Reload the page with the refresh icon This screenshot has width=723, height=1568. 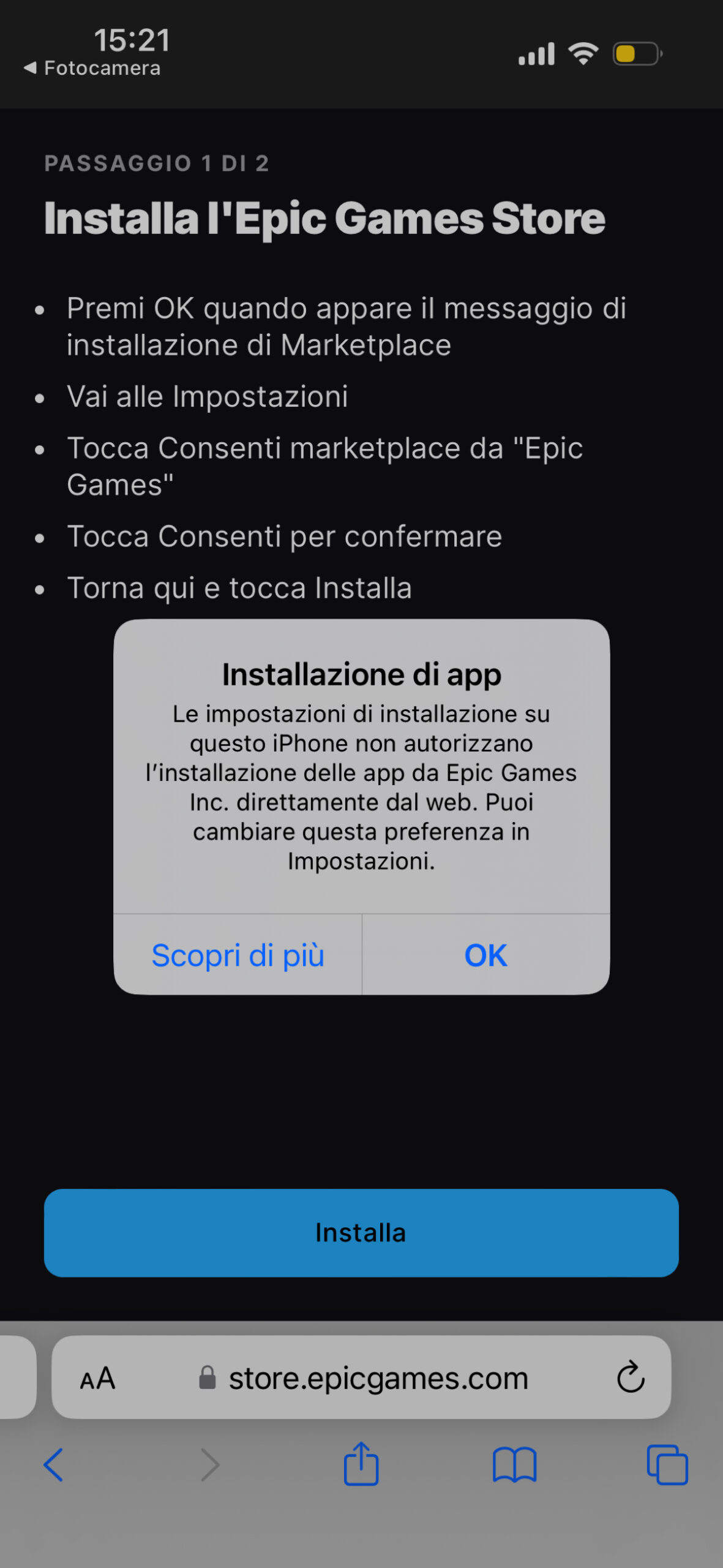[630, 1378]
